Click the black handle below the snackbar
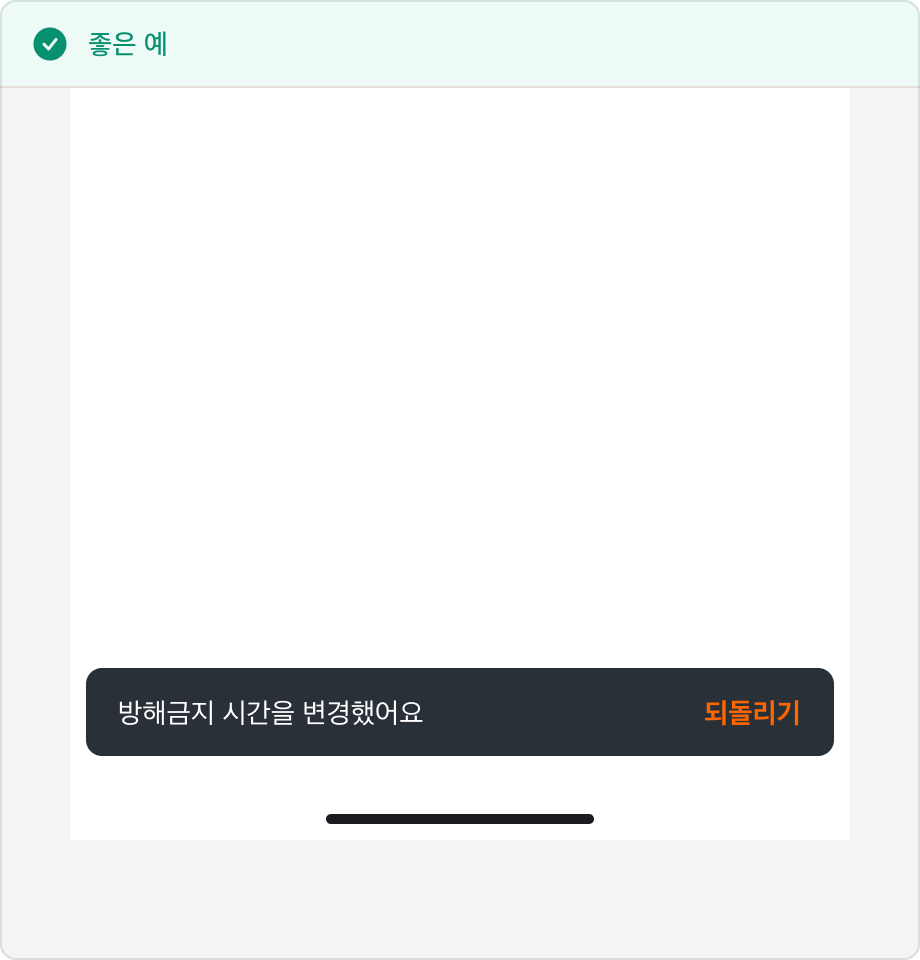This screenshot has width=920, height=960. (460, 818)
